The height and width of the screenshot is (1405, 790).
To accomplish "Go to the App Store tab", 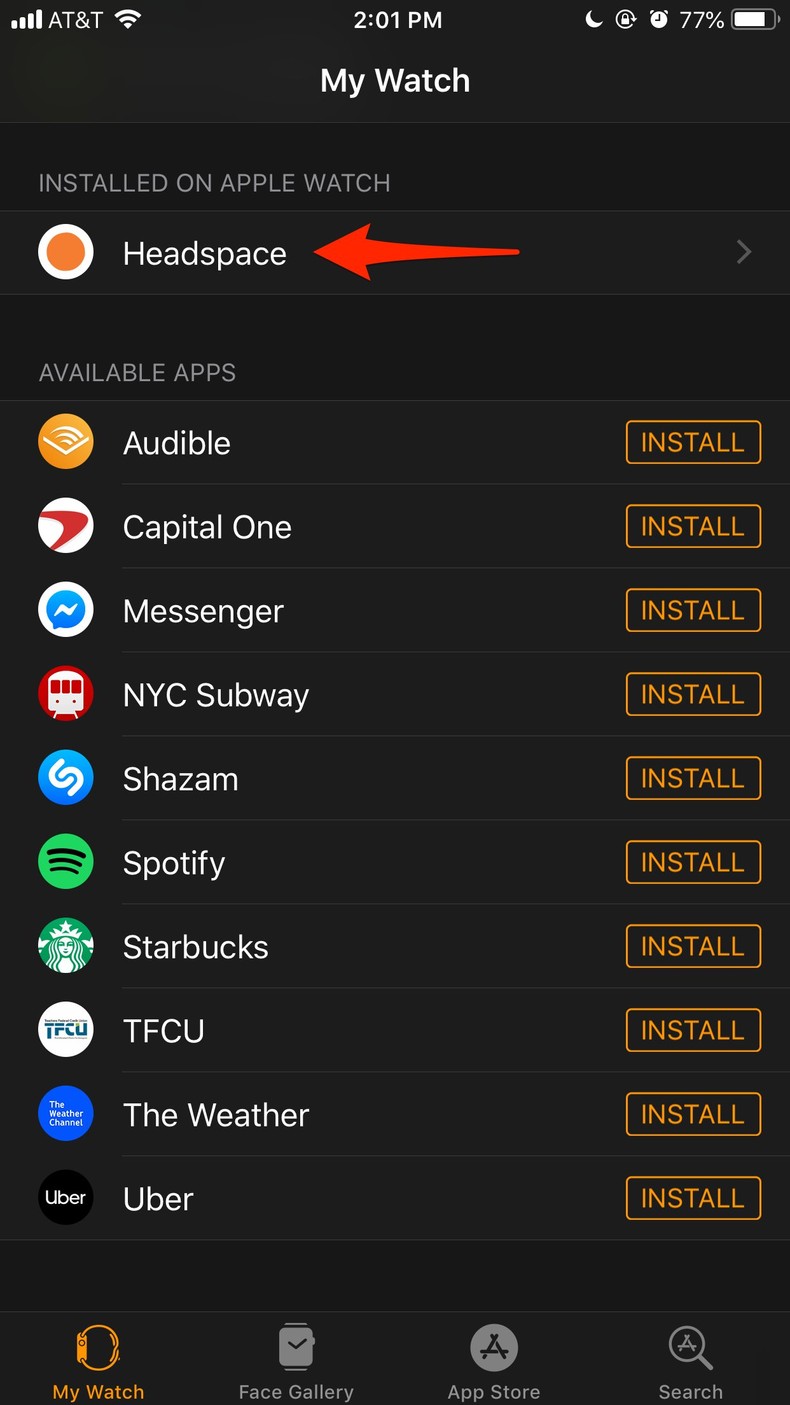I will pyautogui.click(x=494, y=1362).
